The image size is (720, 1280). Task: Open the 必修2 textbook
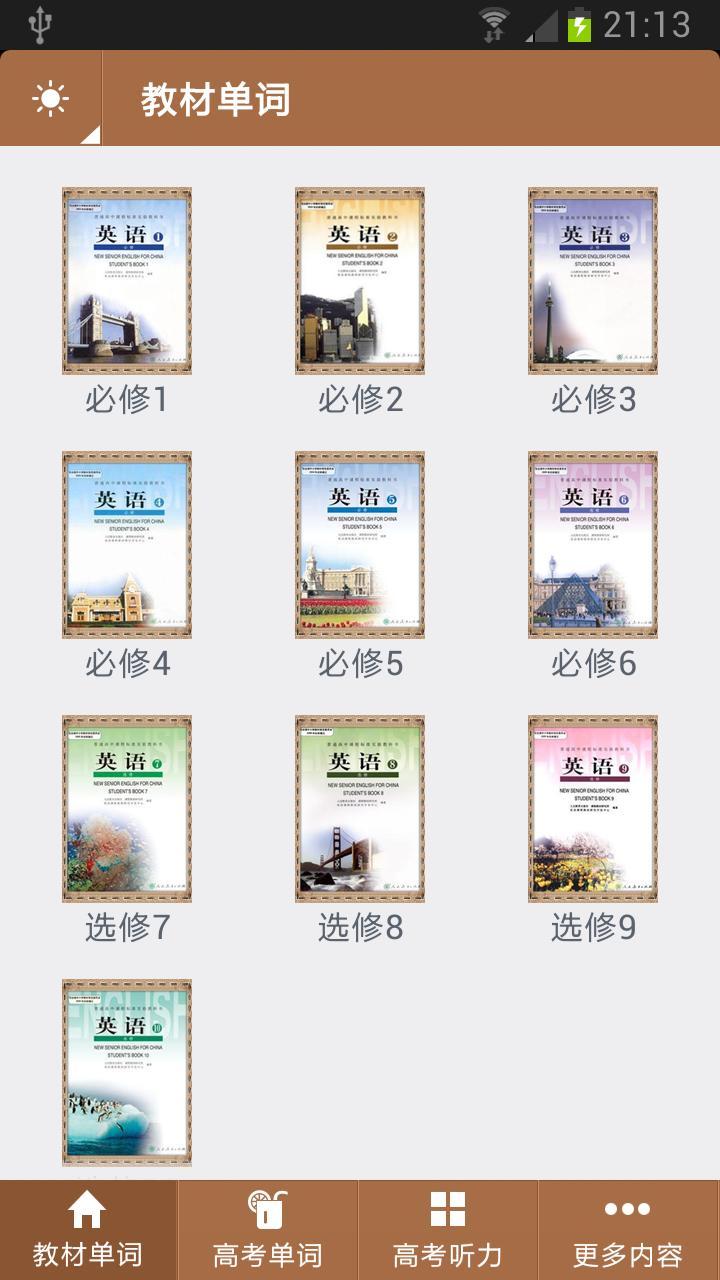click(360, 281)
